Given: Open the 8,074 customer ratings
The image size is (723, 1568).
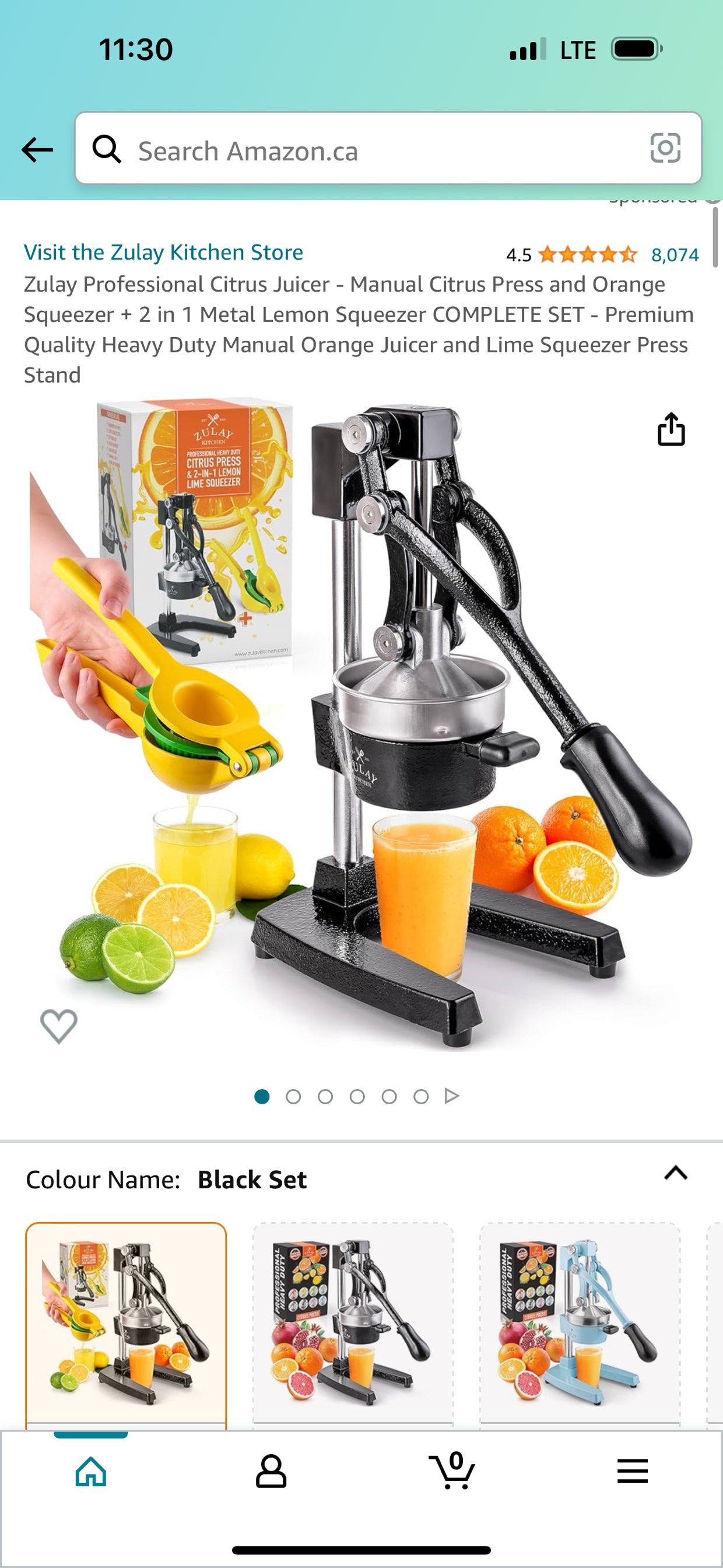Looking at the screenshot, I should 674,254.
